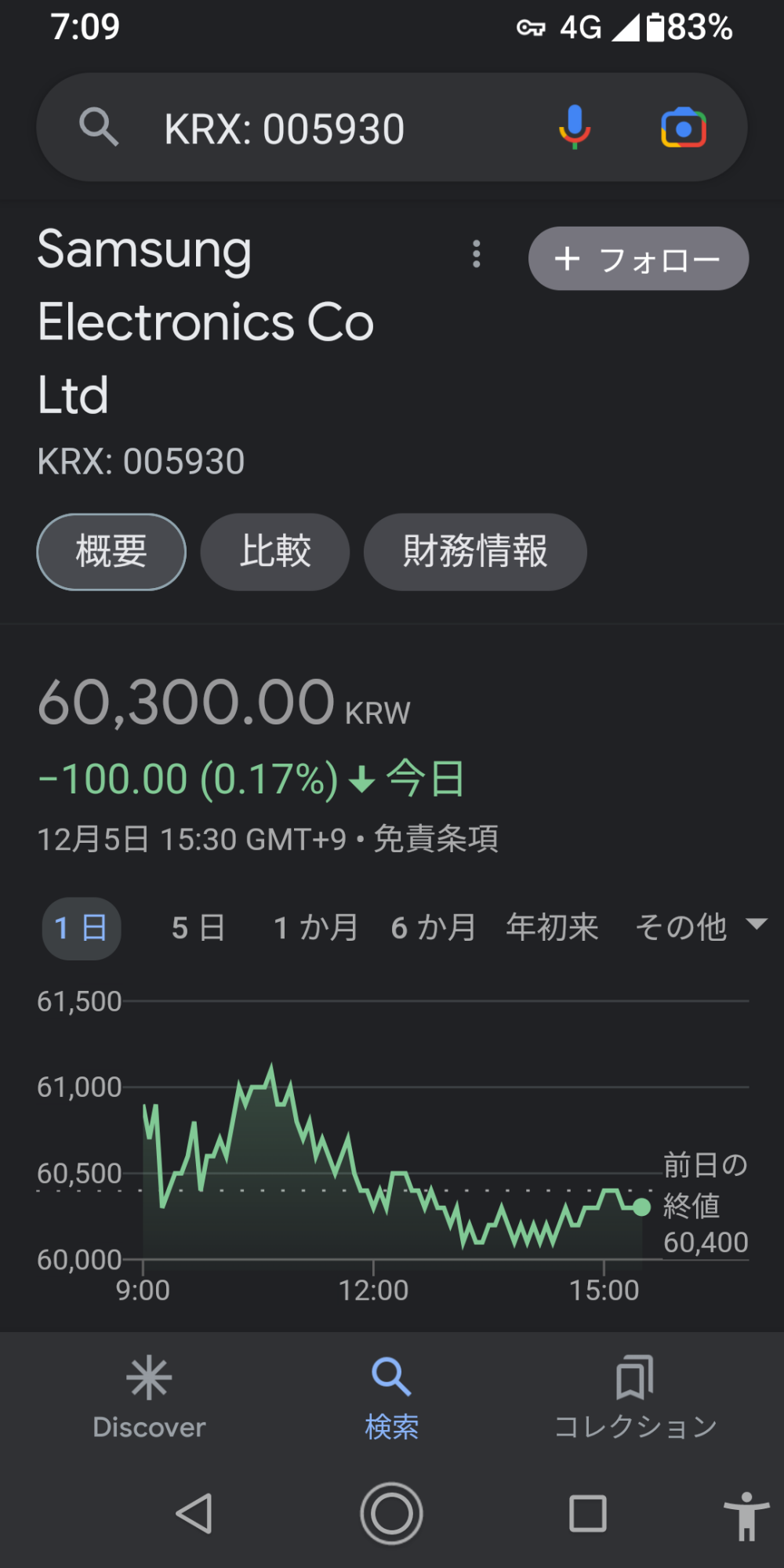Select the 概要 chip

pos(111,552)
